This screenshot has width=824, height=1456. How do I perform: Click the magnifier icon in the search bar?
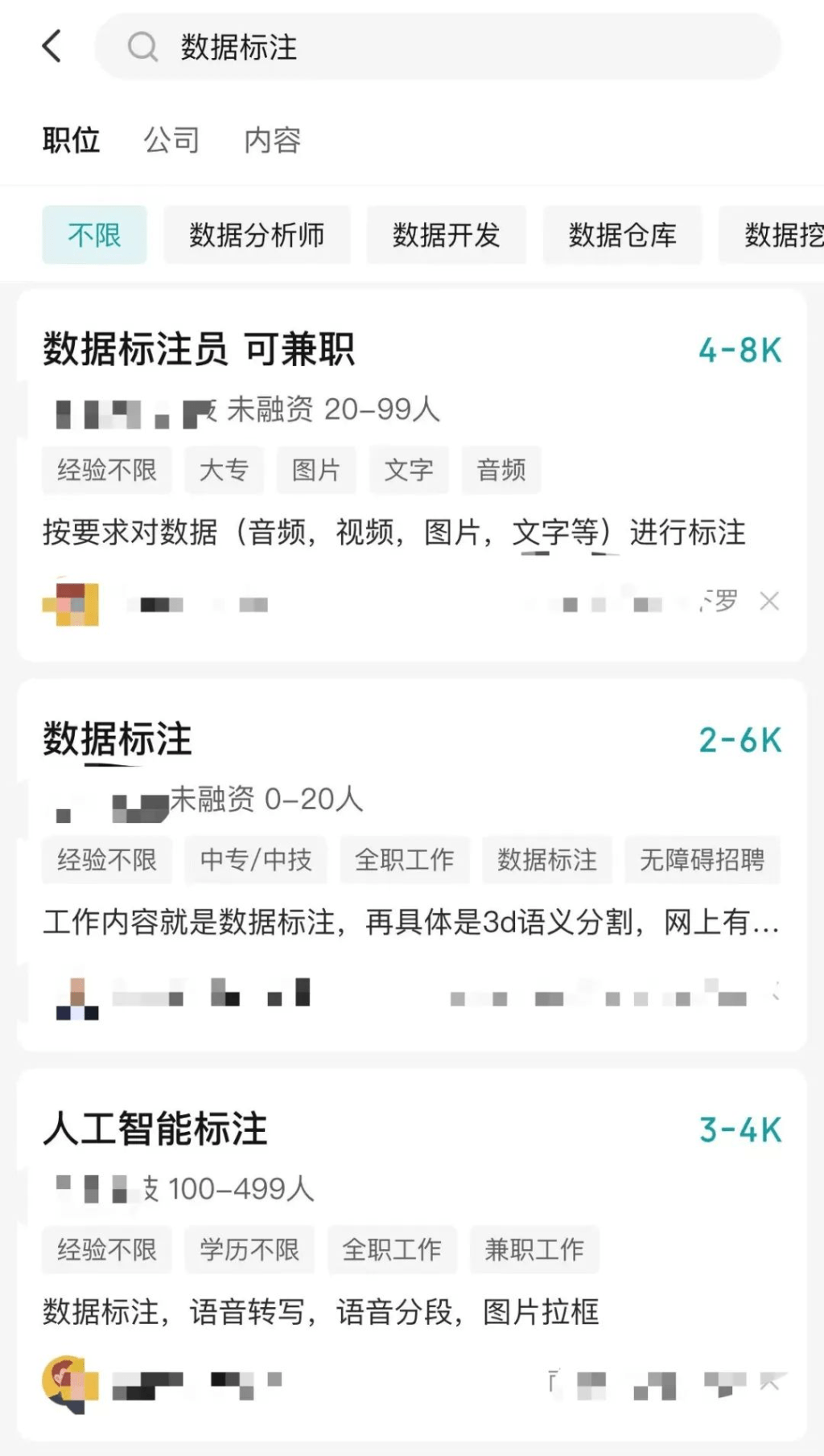pyautogui.click(x=143, y=47)
